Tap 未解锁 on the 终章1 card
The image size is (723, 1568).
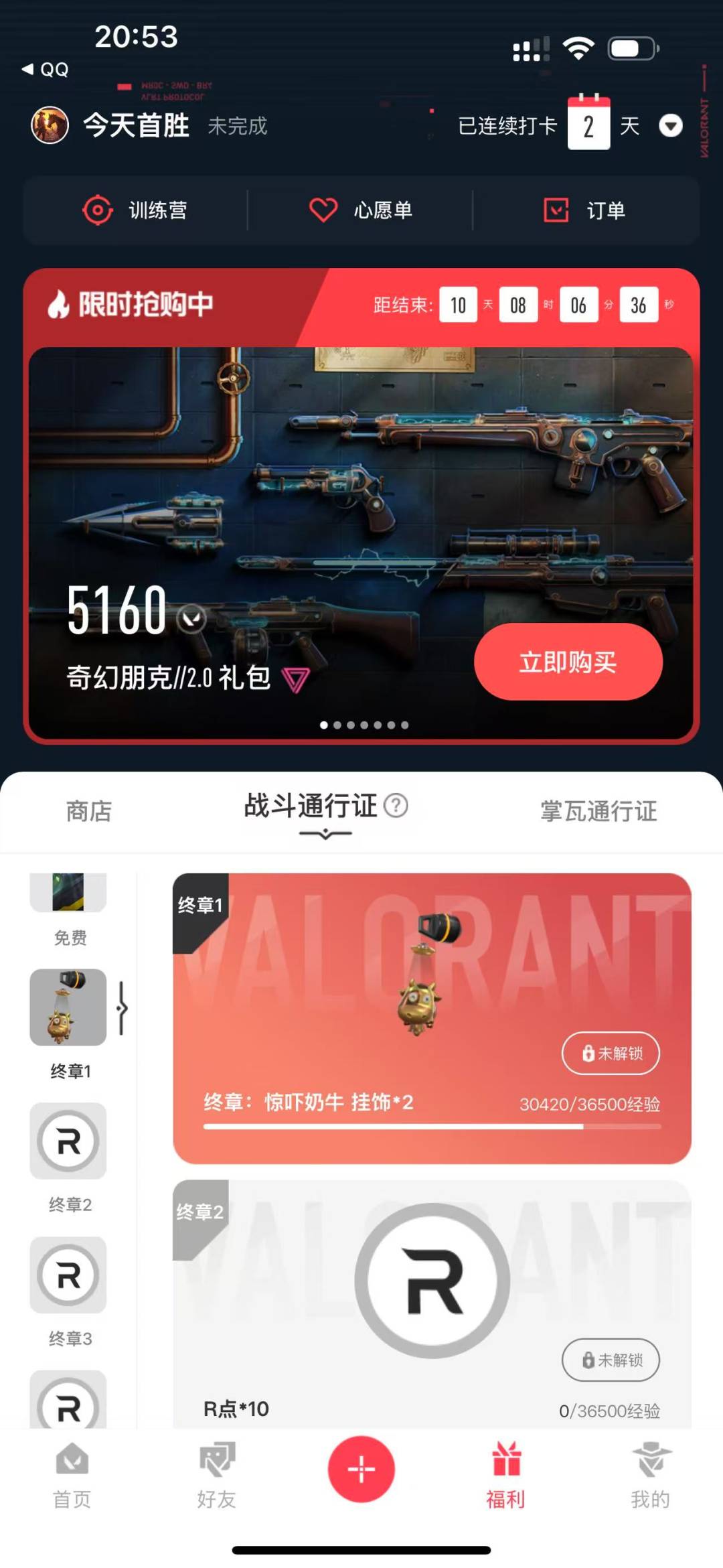coord(611,1053)
